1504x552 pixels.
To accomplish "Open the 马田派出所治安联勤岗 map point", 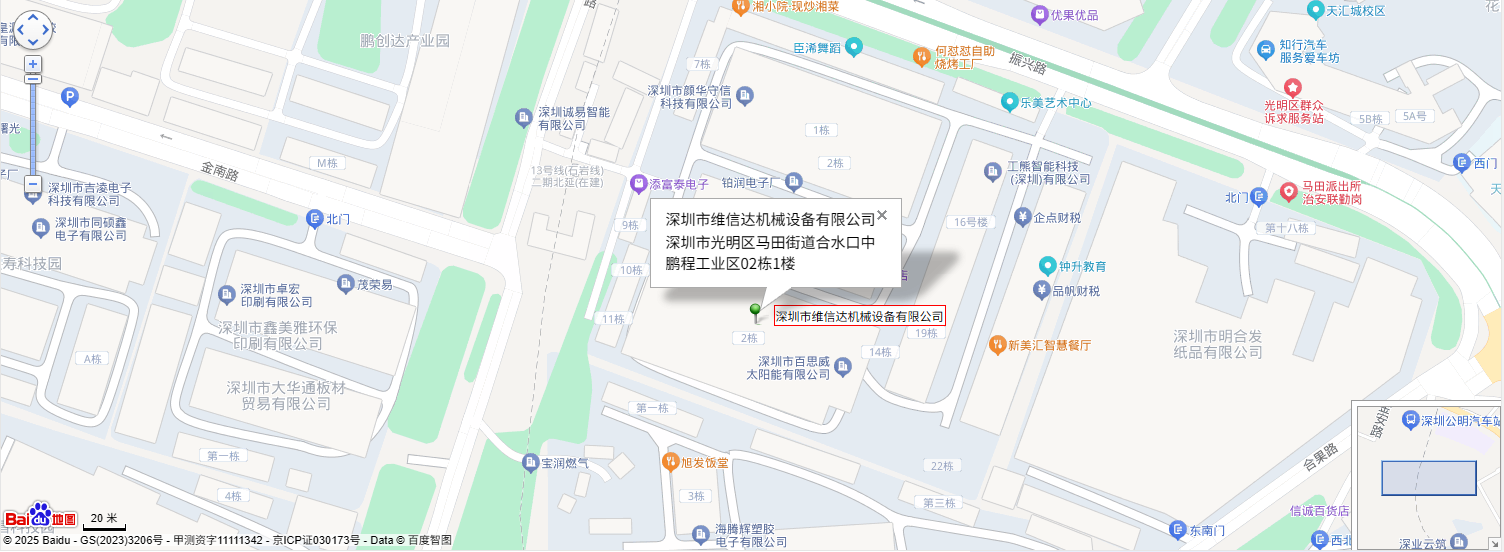I will [1290, 189].
